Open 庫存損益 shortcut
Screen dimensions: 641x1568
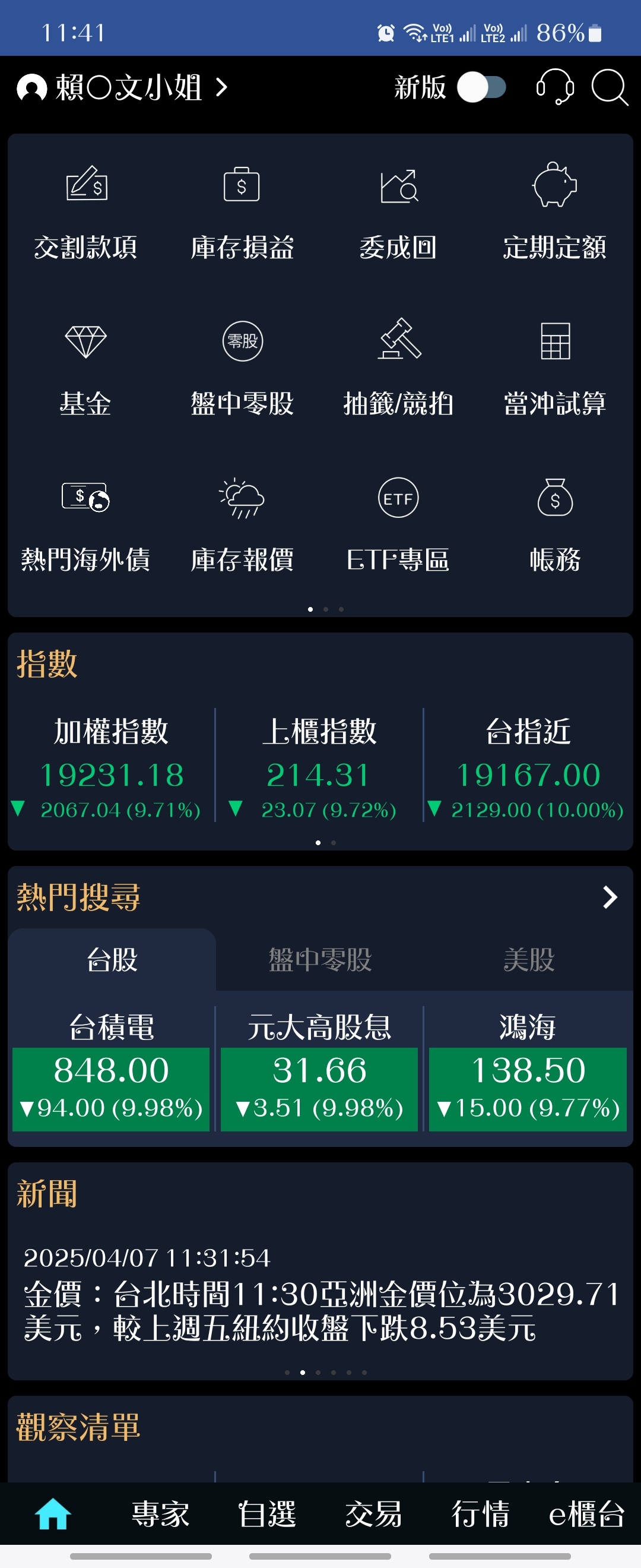[x=242, y=211]
